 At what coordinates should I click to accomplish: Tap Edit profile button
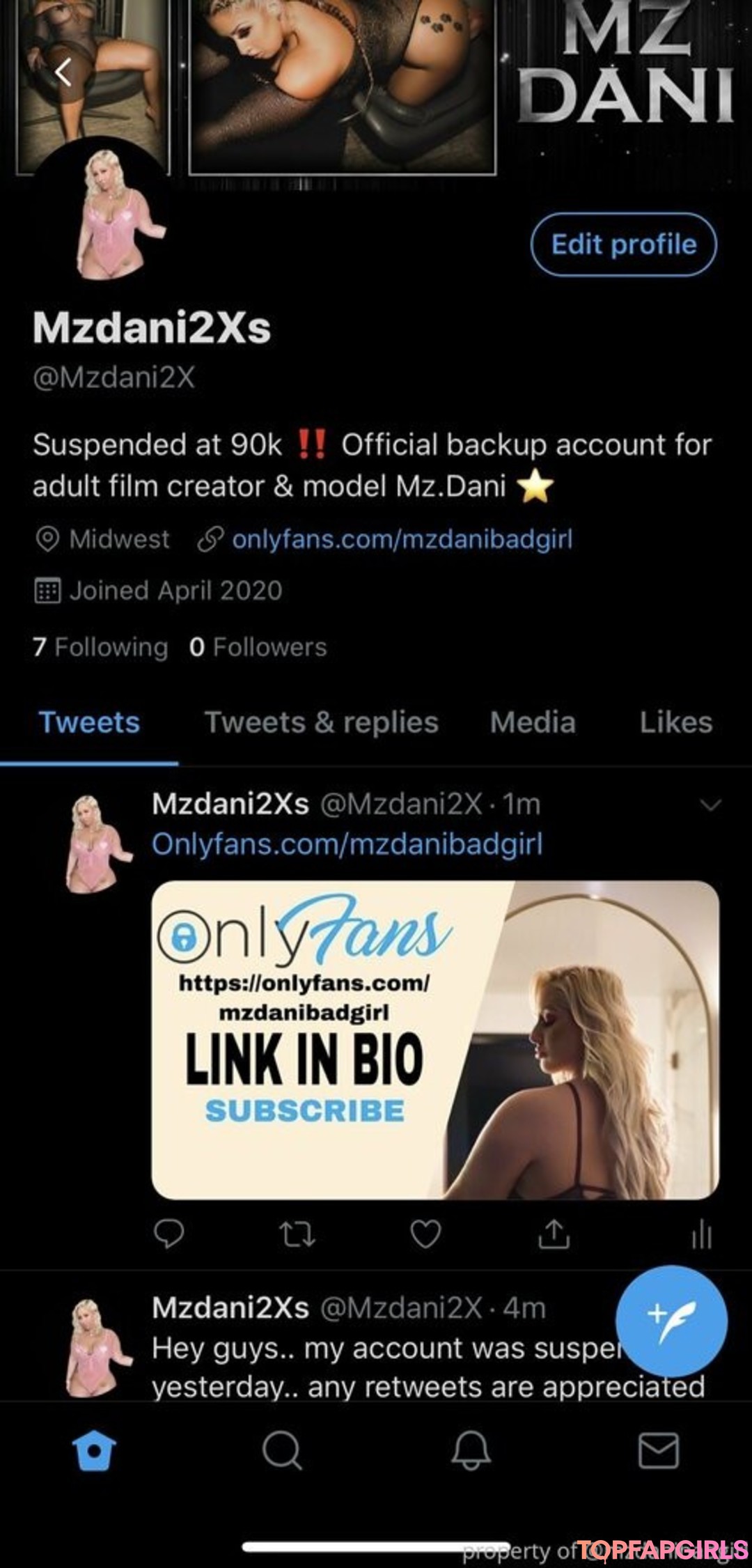coord(624,244)
